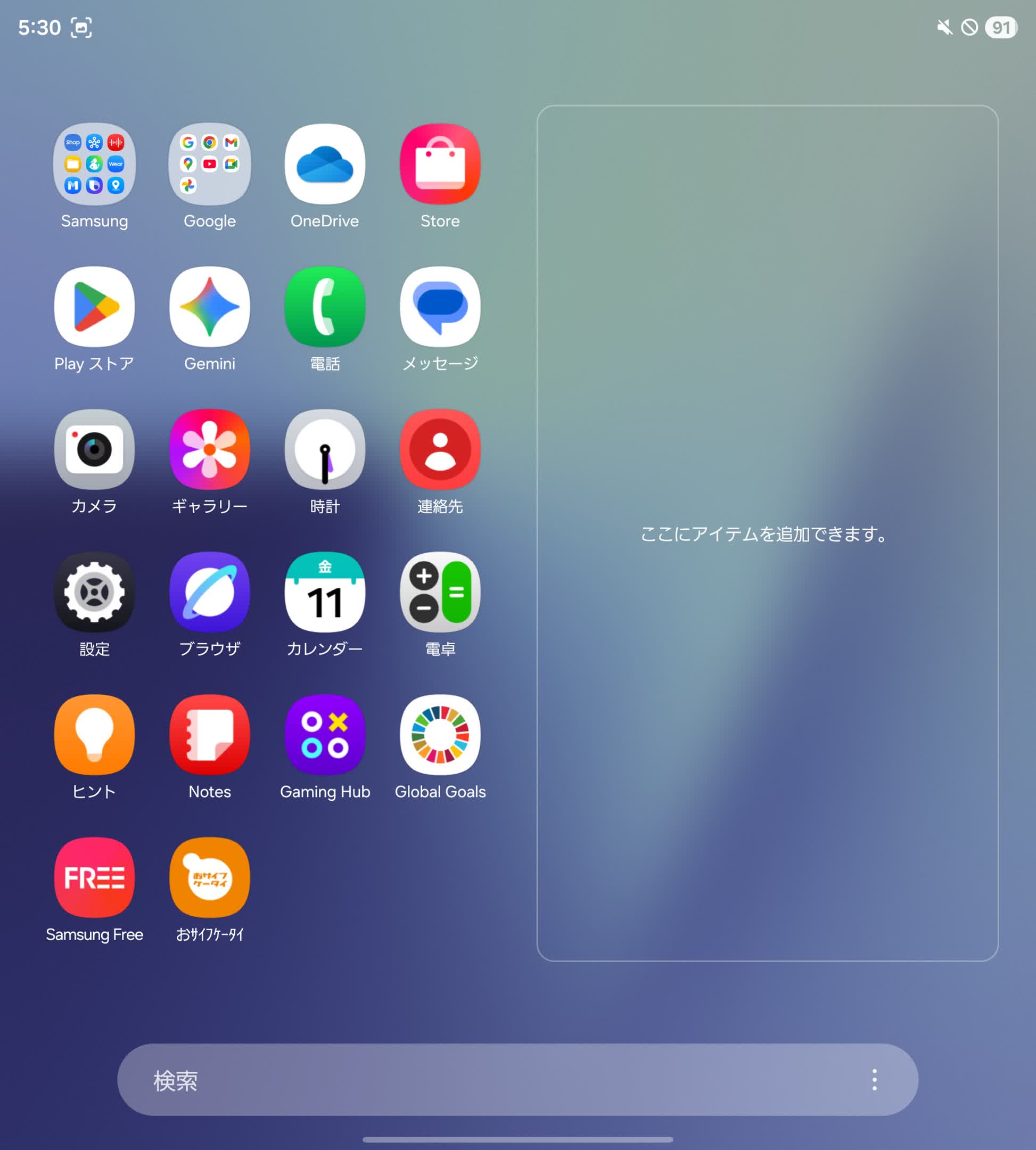Open the Galaxy Store app
Image resolution: width=1036 pixels, height=1150 pixels.
tap(440, 164)
